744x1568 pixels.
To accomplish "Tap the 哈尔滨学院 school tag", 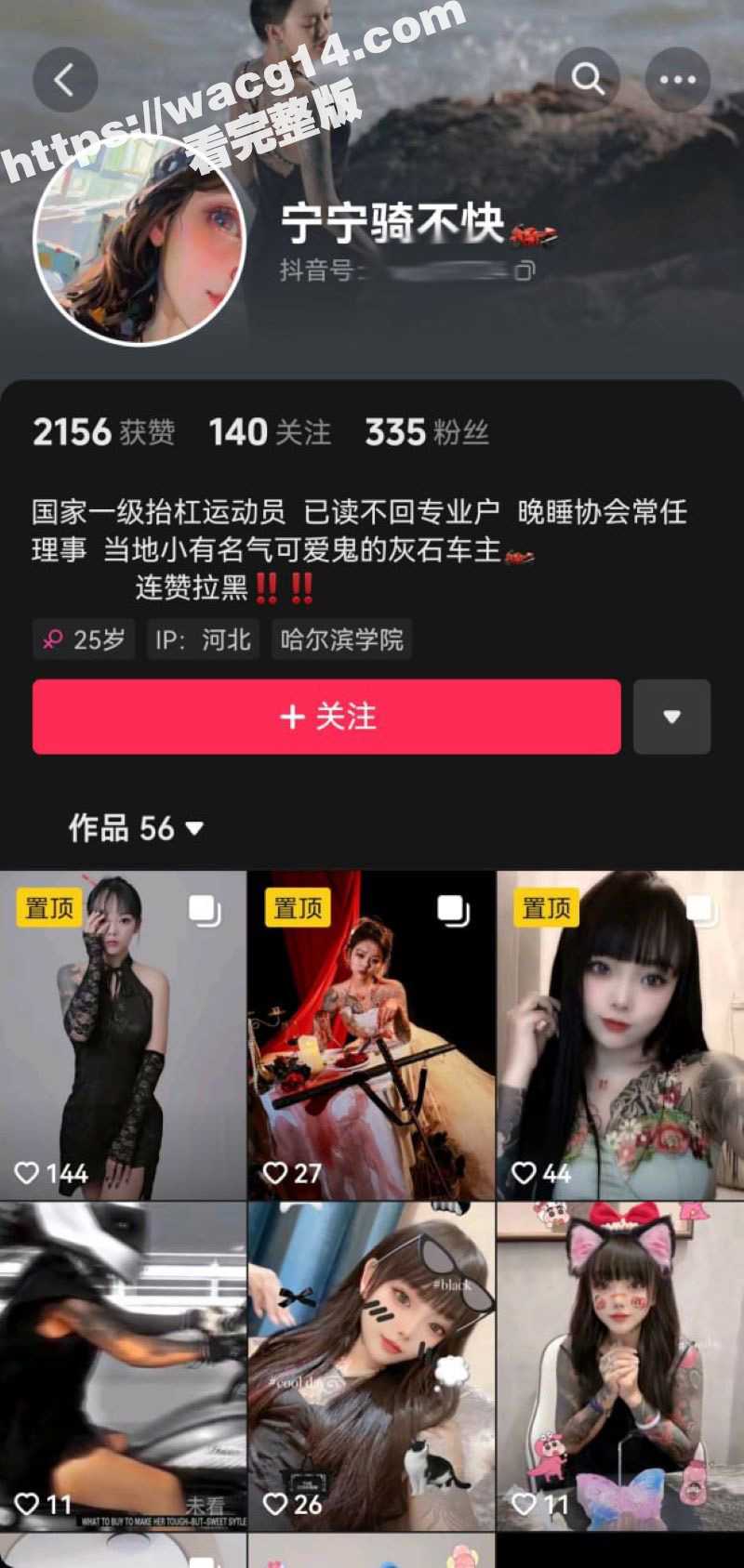I will pyautogui.click(x=341, y=639).
